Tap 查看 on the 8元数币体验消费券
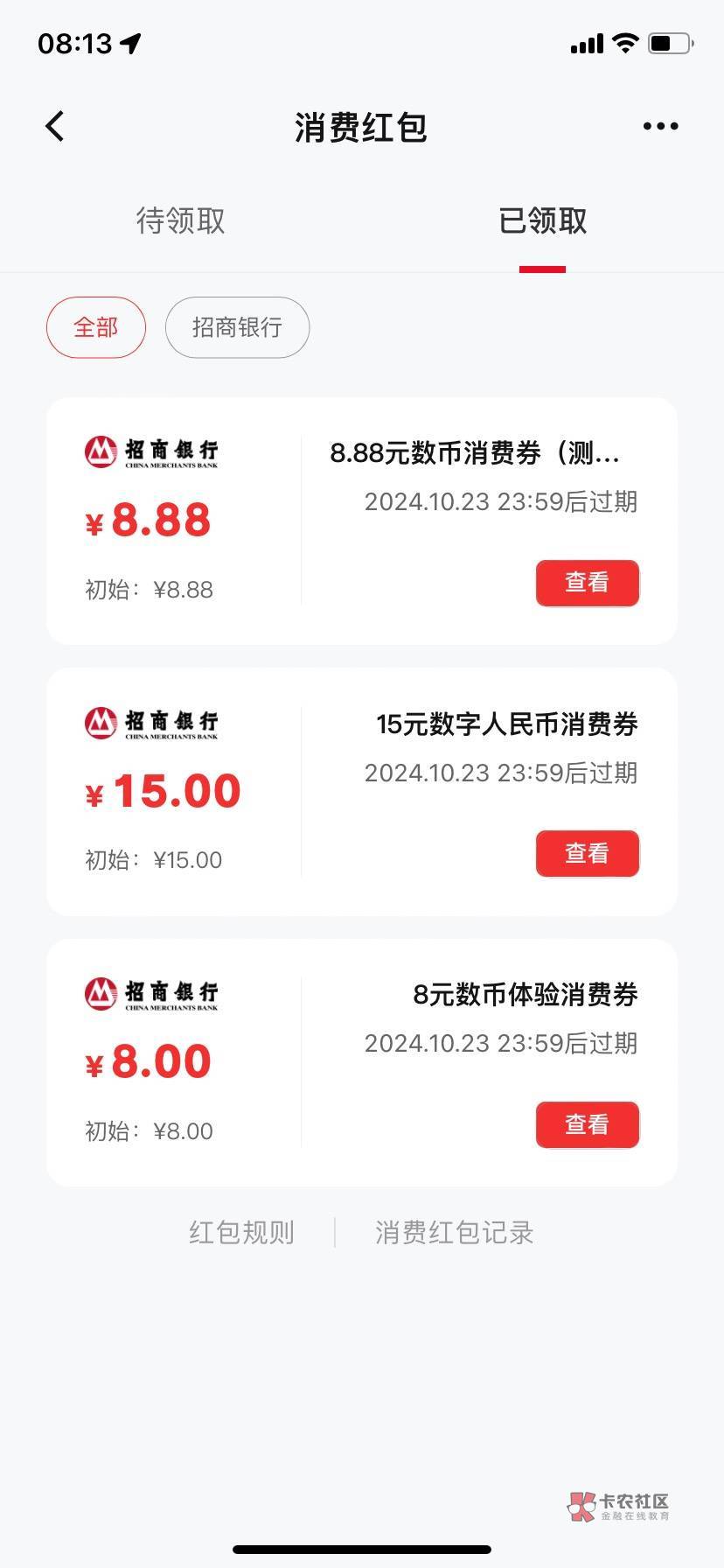 (x=587, y=1124)
